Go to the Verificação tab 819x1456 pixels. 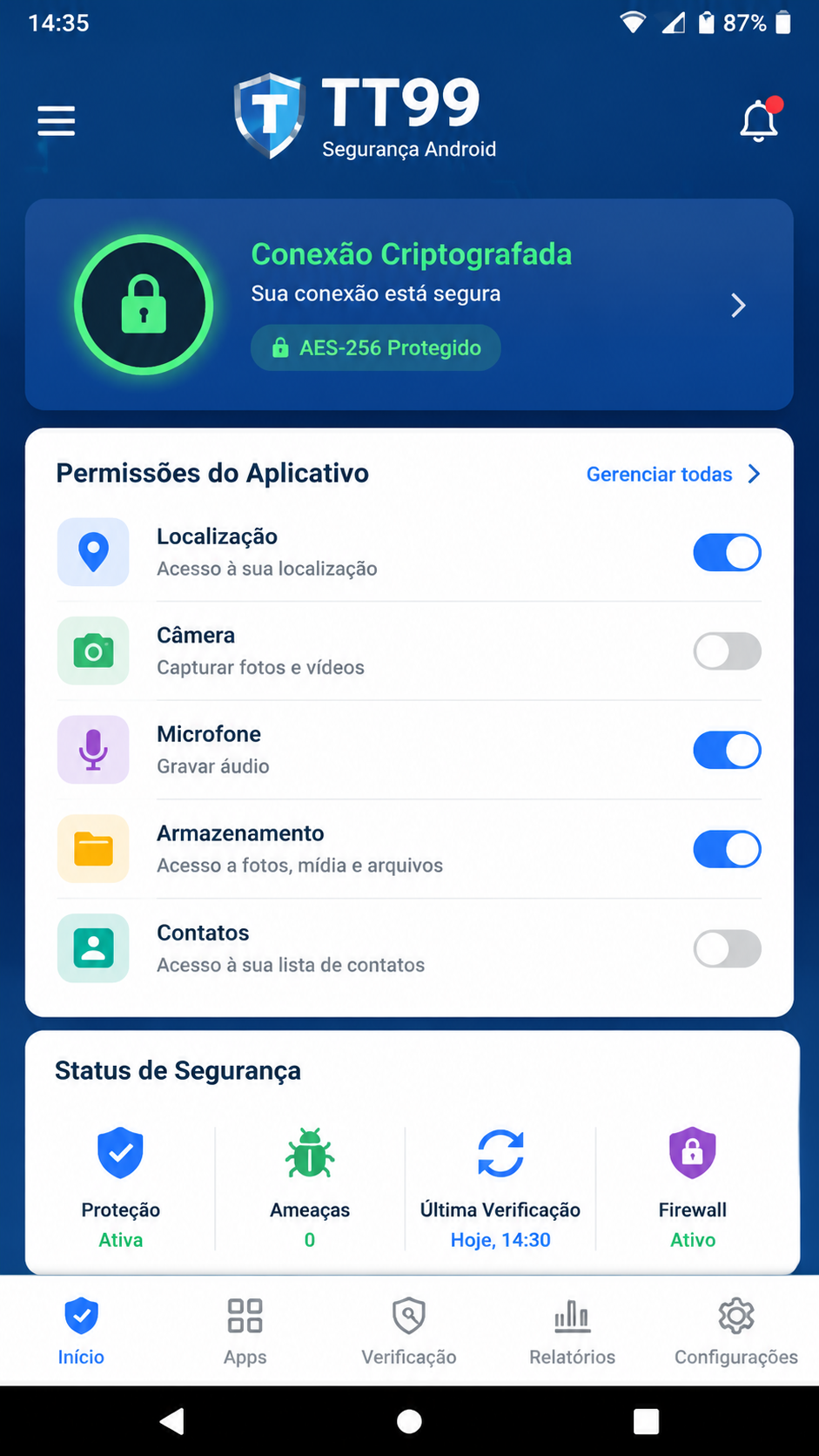409,1331
